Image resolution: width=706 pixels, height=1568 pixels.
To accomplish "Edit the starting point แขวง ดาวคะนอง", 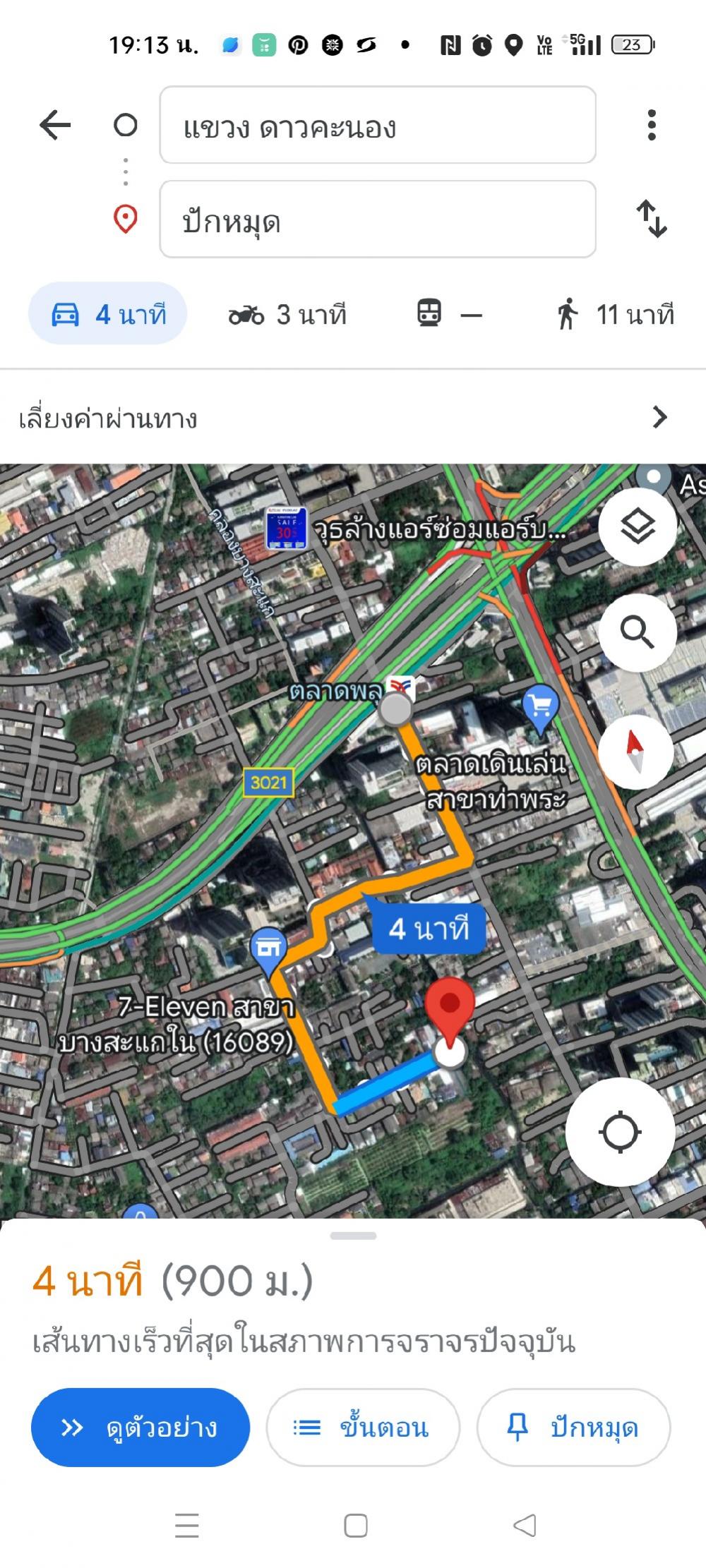I will (x=378, y=125).
